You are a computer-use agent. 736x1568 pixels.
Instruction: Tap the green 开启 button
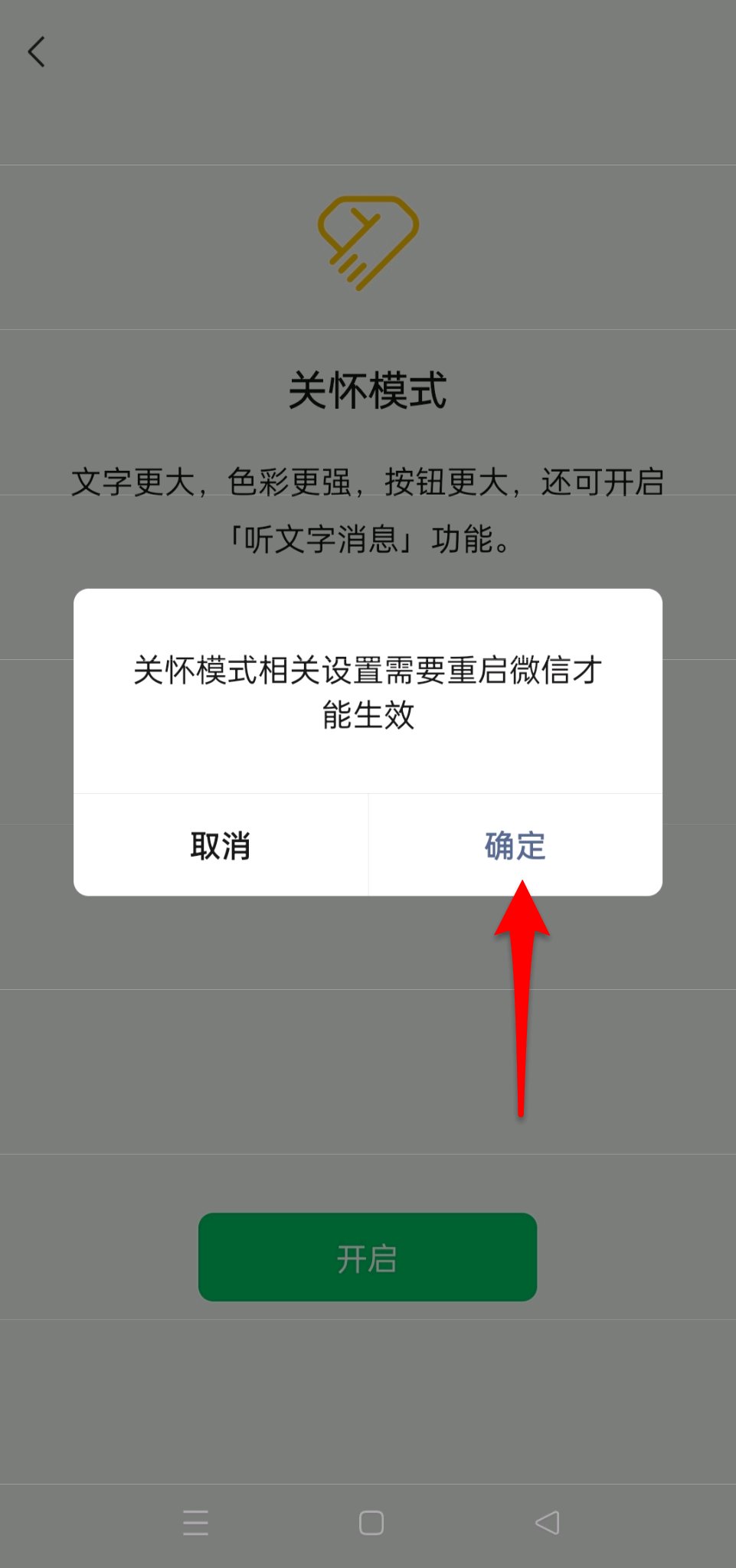click(x=368, y=1257)
